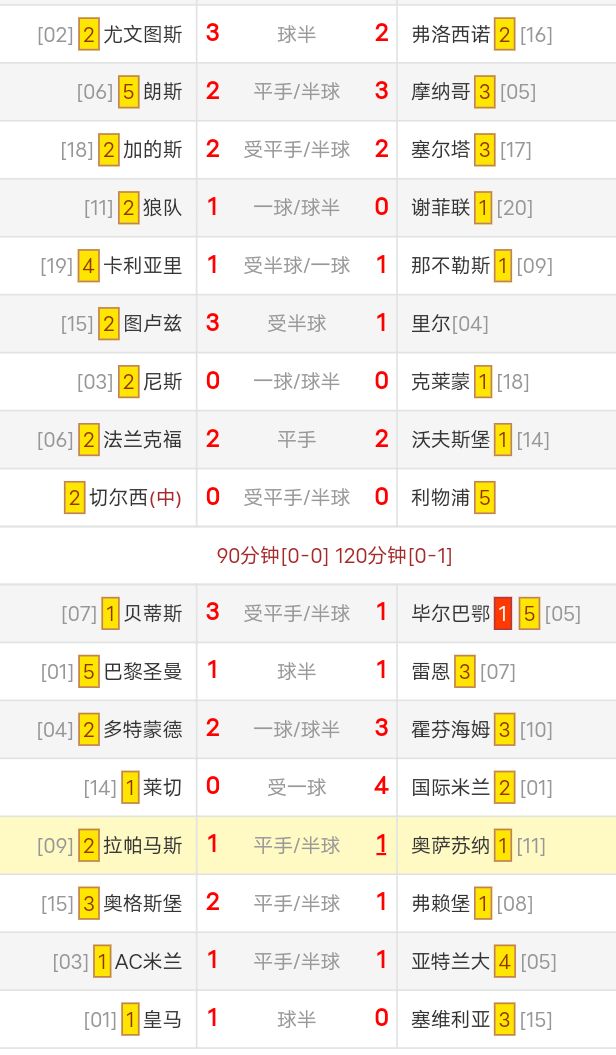
Task: Open the 尤文图斯 vs 弗洛西诺 match
Action: [297, 35]
